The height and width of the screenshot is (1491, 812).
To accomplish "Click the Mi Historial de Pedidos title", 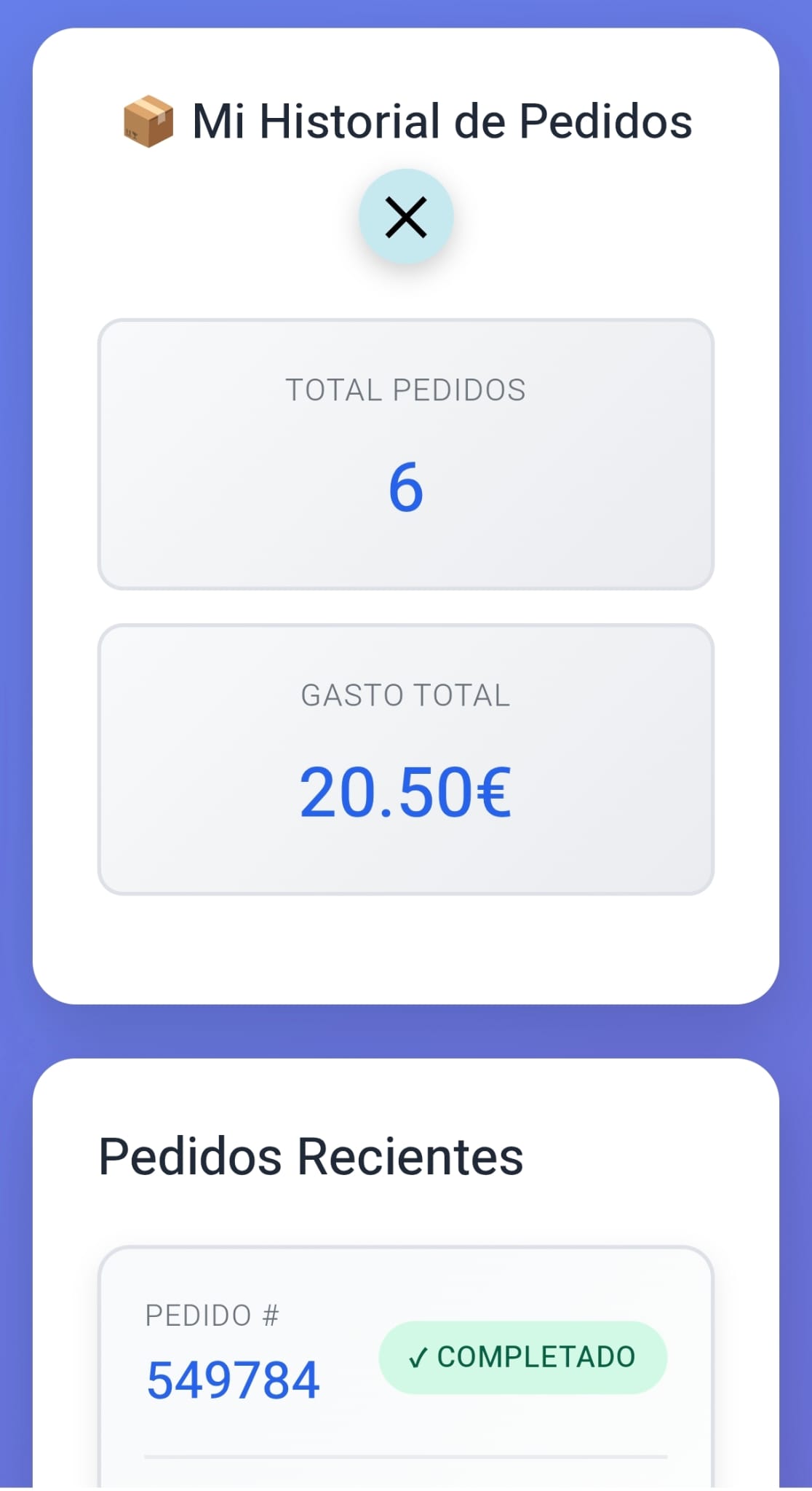I will [x=442, y=121].
